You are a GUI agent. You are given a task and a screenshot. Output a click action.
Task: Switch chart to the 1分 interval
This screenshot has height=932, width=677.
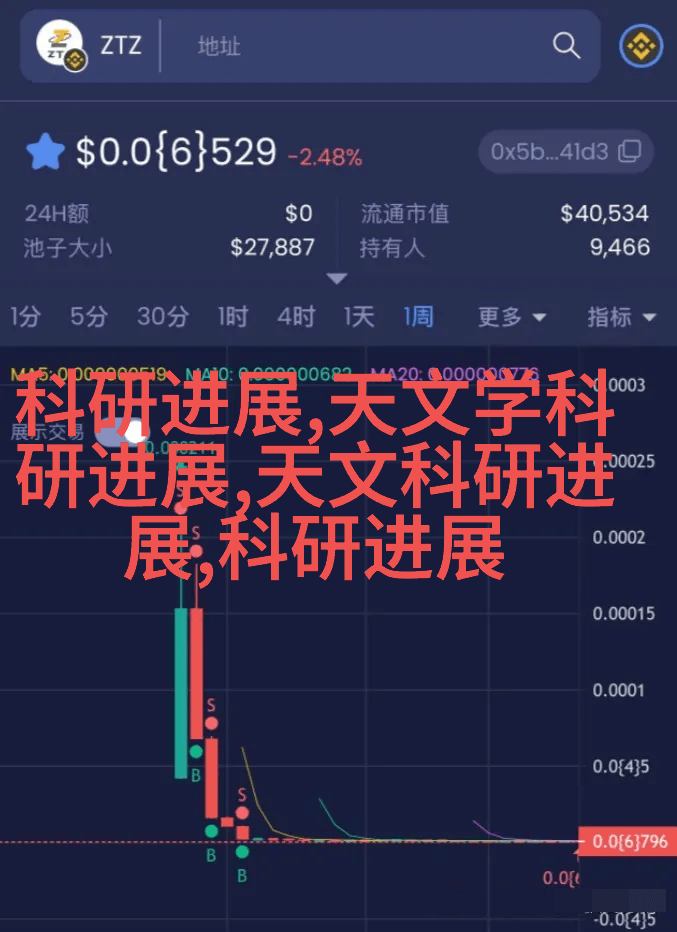point(25,317)
